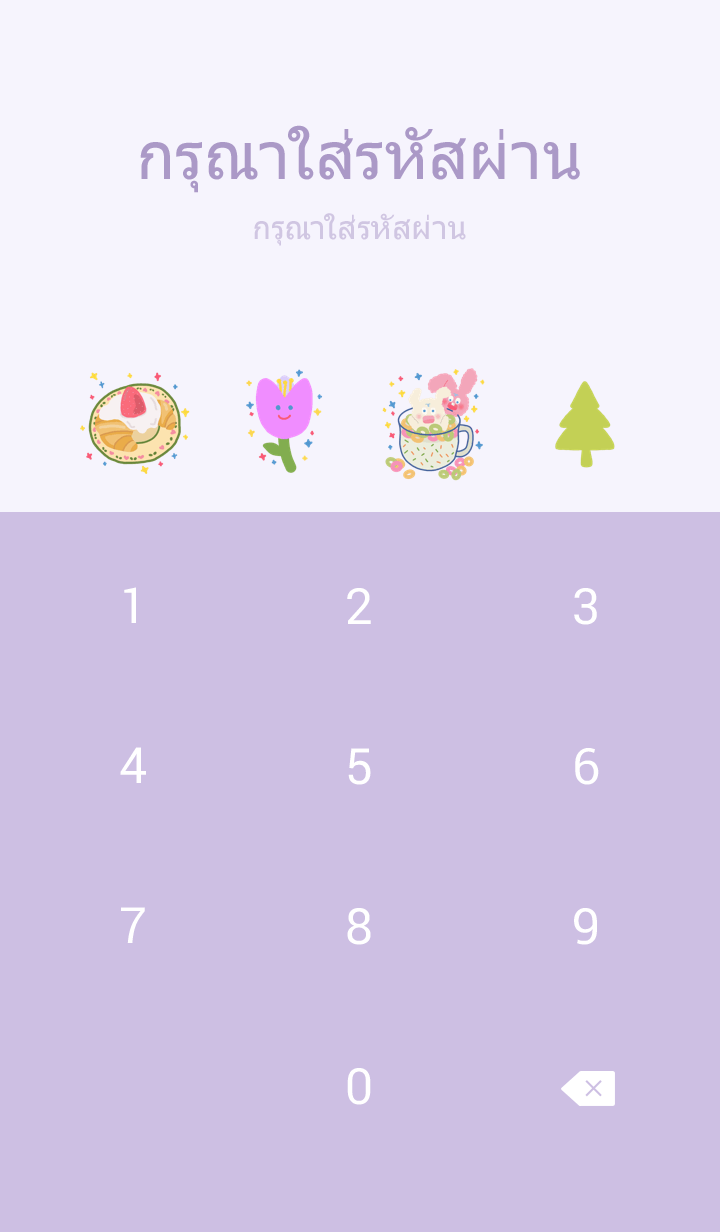Select digit 3 on the passcode pad
The width and height of the screenshot is (720, 1232).
pyautogui.click(x=585, y=607)
